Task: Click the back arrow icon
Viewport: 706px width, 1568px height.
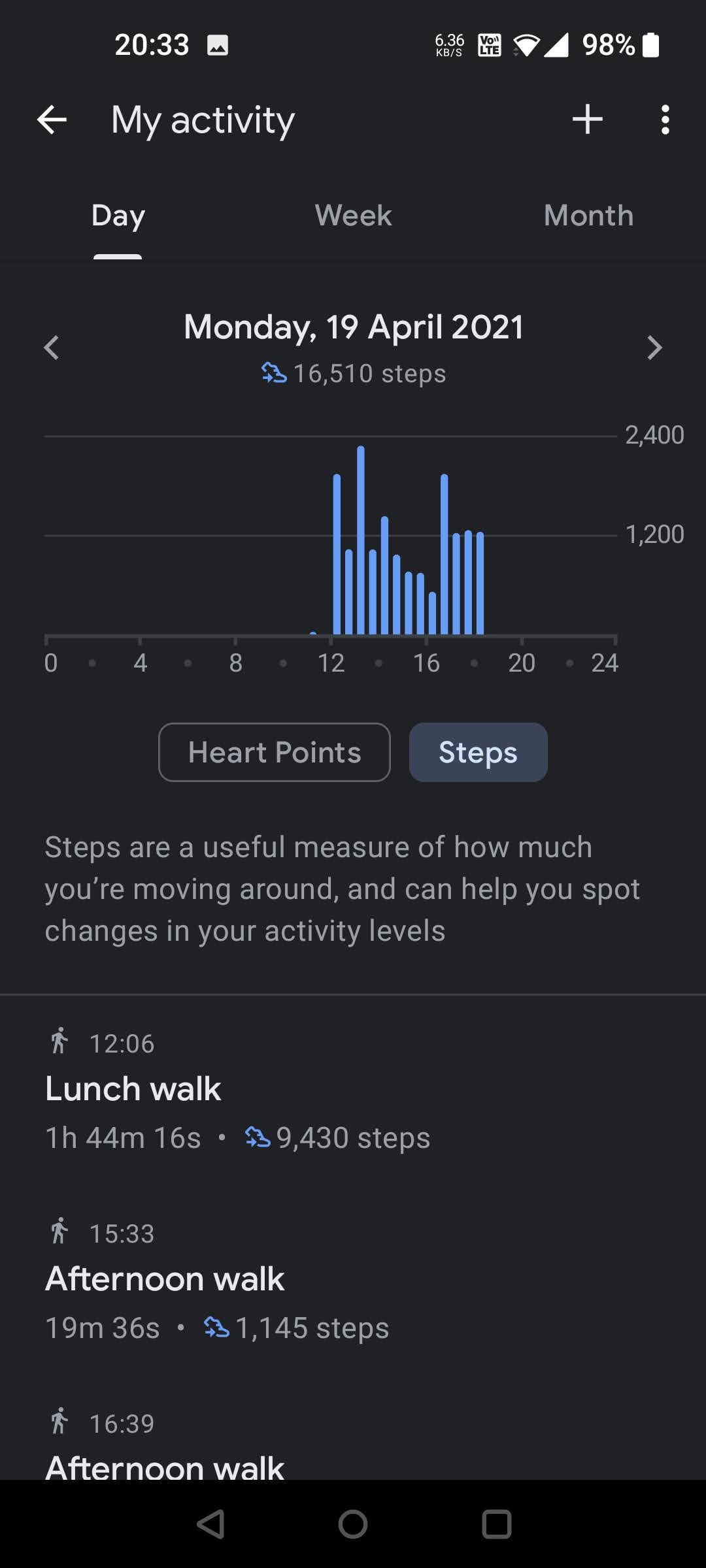Action: coord(53,120)
